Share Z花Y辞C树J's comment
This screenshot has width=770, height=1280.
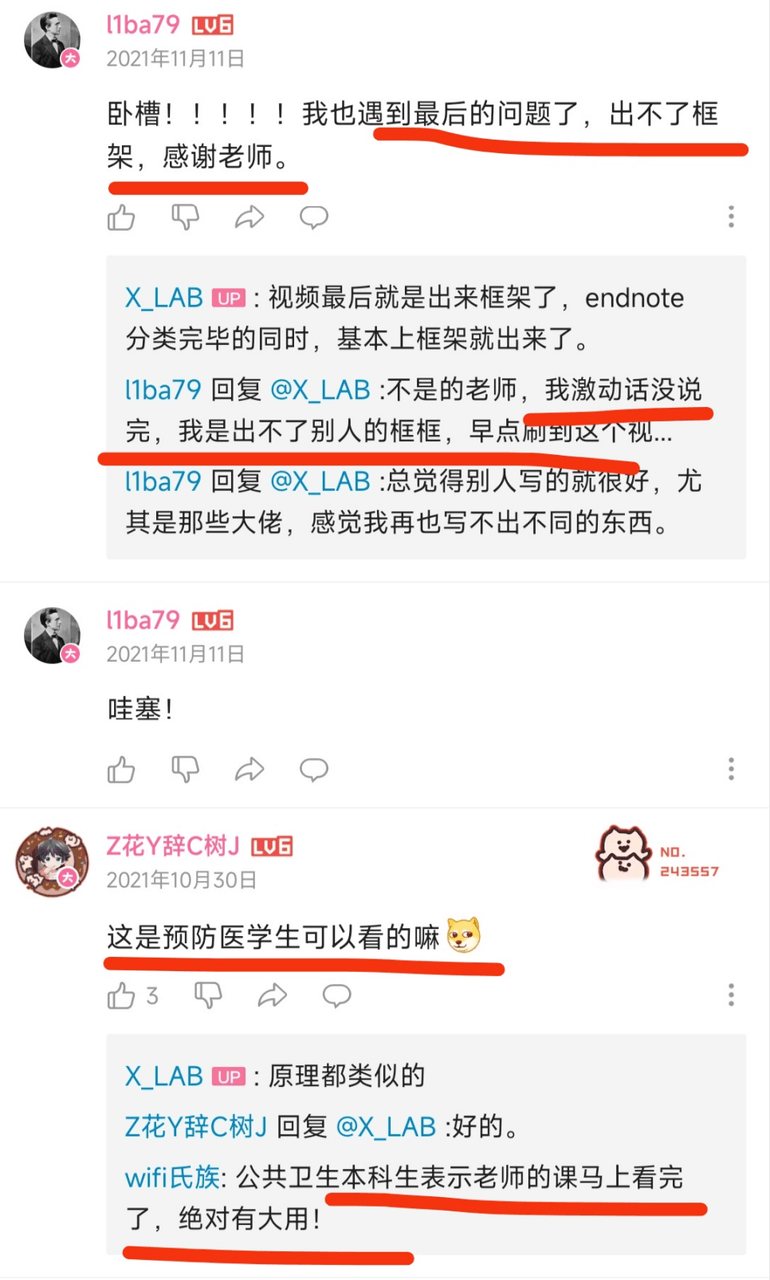272,995
